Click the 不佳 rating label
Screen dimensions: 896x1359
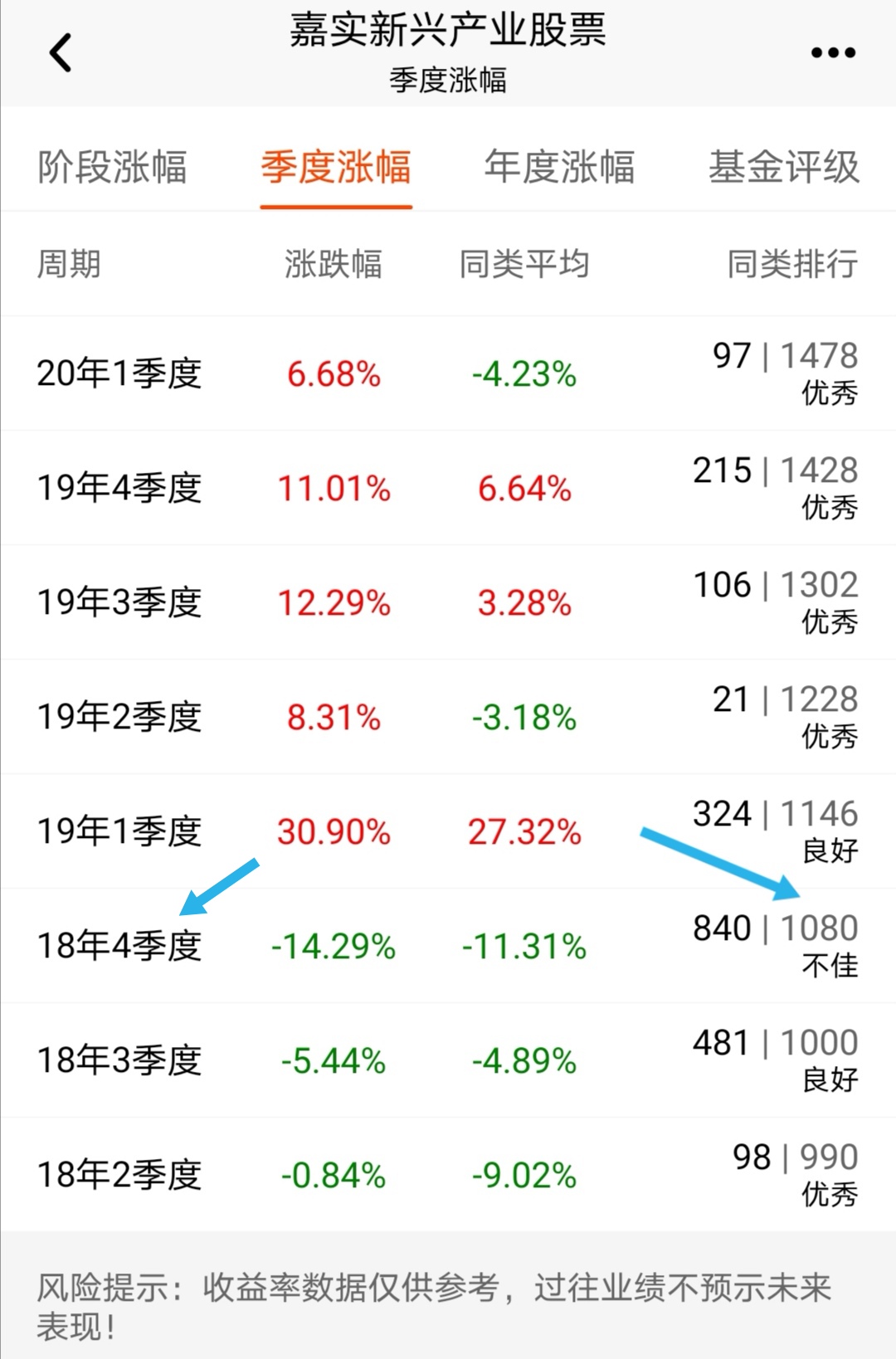(x=830, y=967)
